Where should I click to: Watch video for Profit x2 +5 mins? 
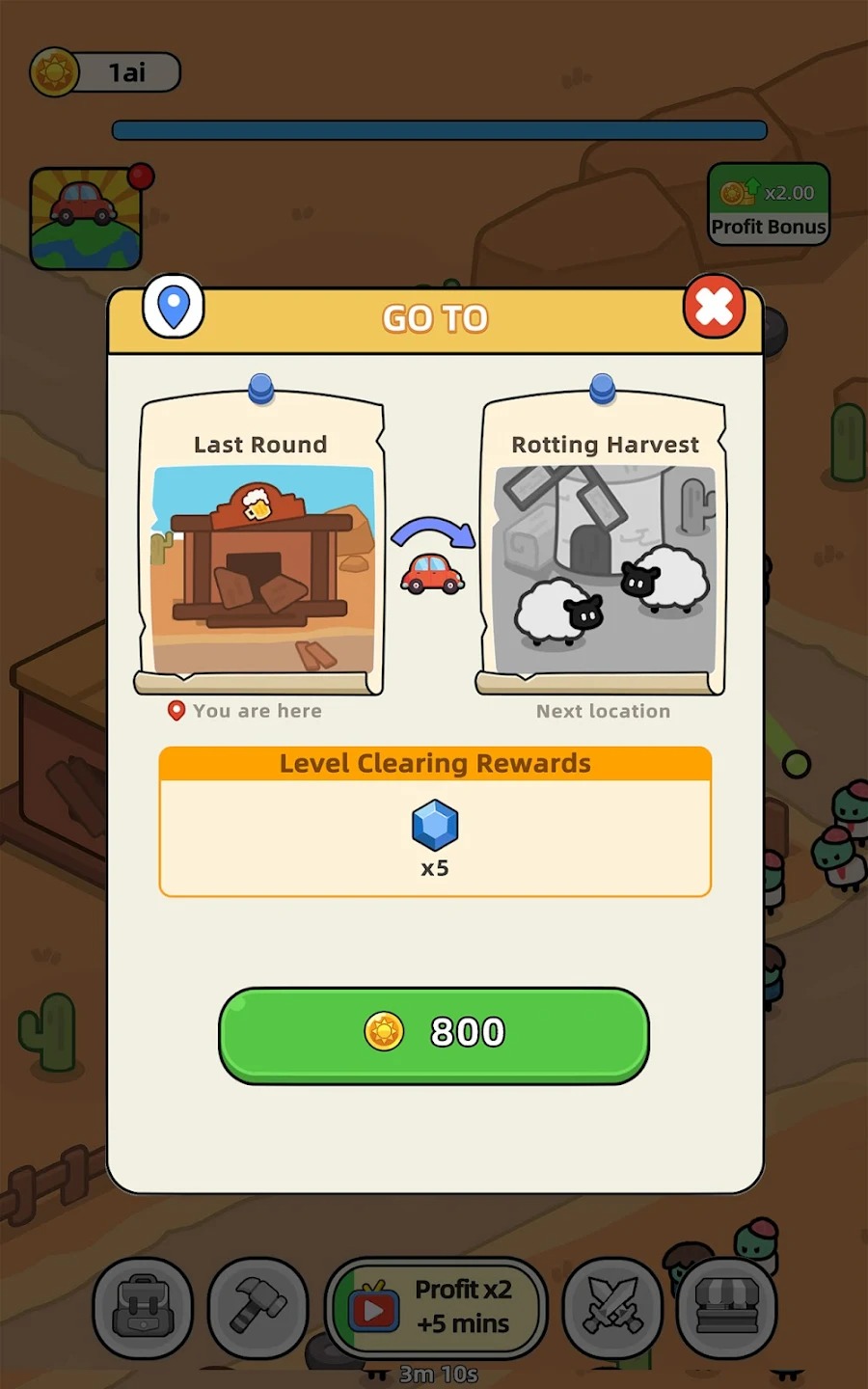click(x=437, y=1307)
